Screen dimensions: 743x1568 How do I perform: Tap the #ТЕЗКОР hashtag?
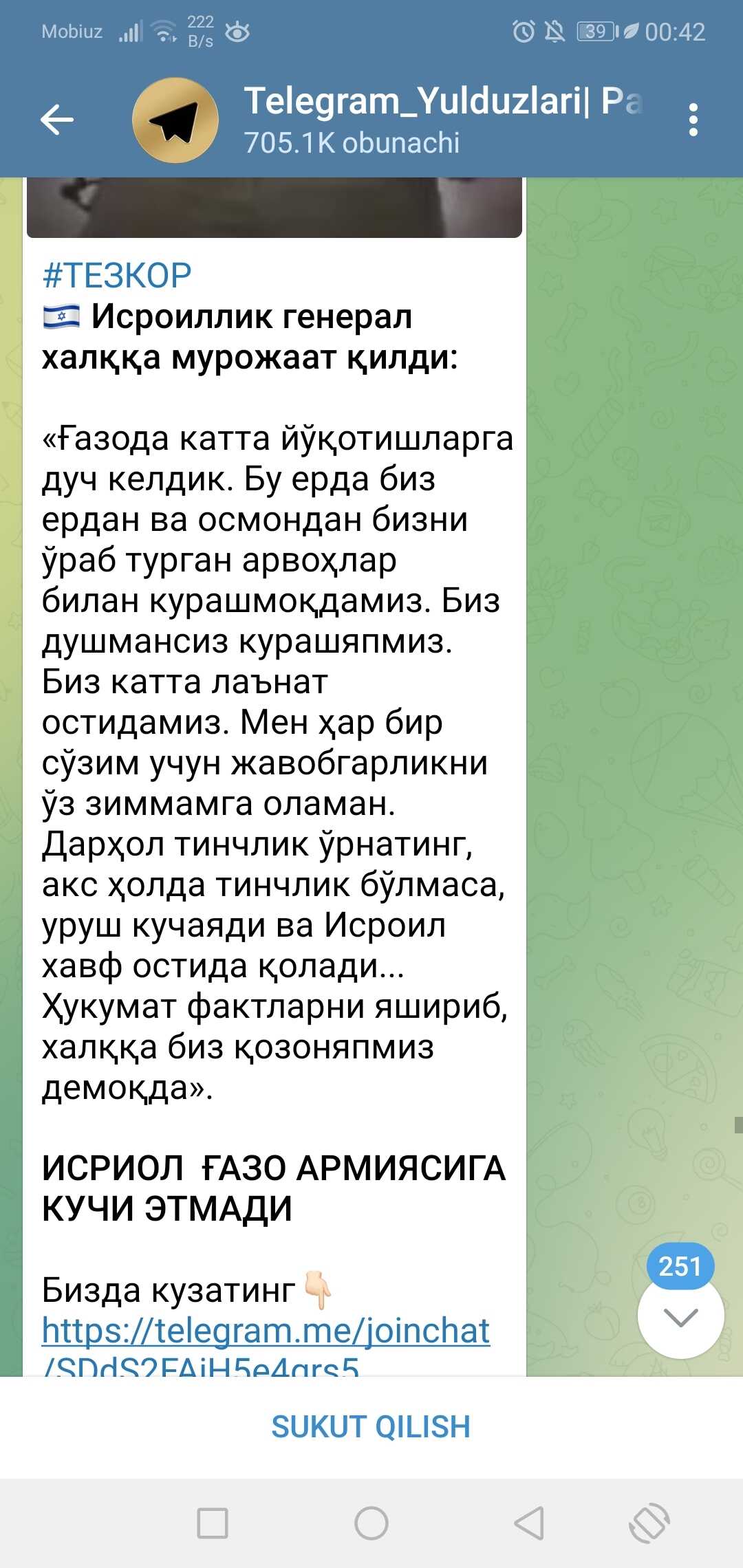pos(117,276)
